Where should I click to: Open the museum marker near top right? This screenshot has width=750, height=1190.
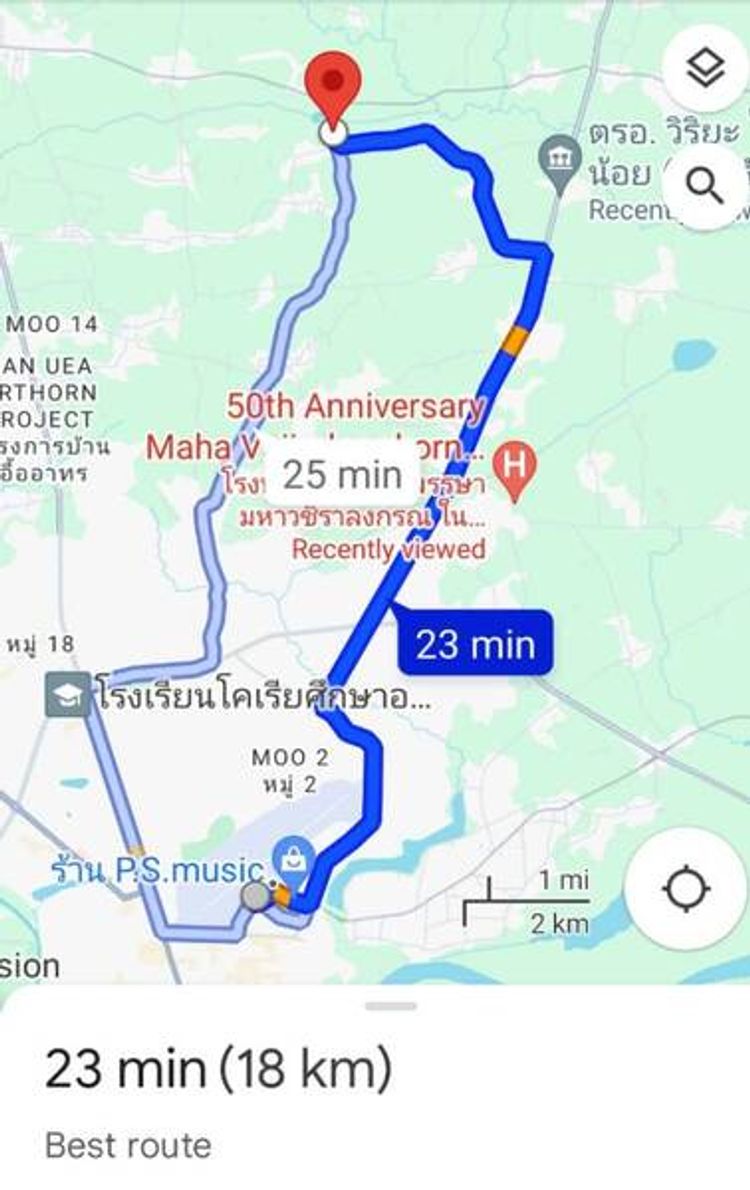559,157
